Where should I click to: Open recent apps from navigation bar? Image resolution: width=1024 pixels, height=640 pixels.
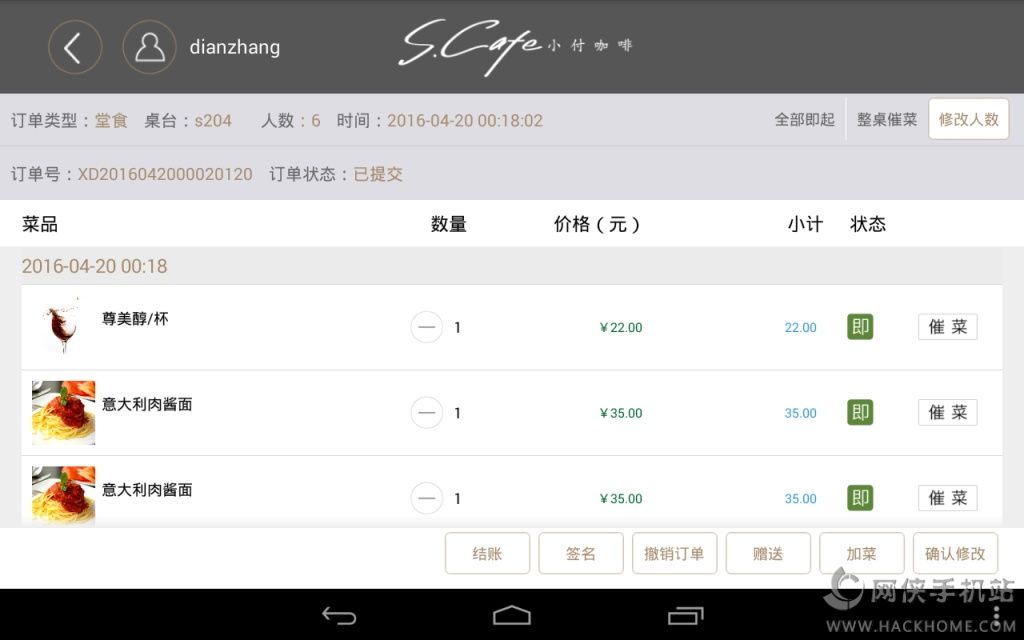(x=685, y=615)
